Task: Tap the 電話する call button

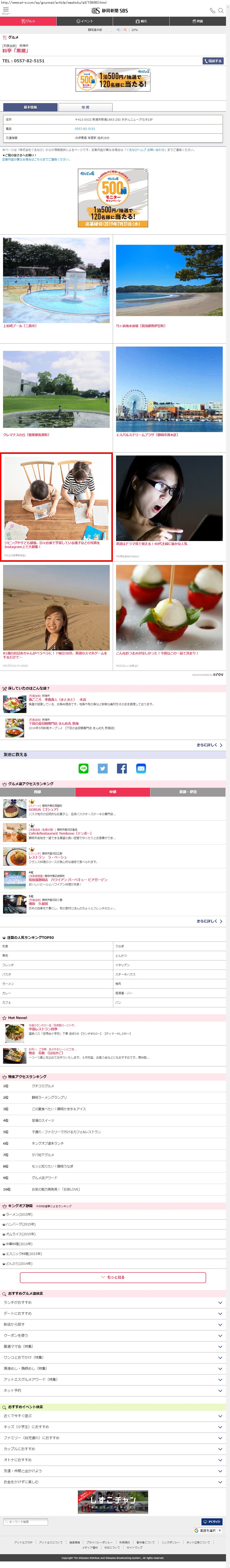Action: [x=213, y=61]
